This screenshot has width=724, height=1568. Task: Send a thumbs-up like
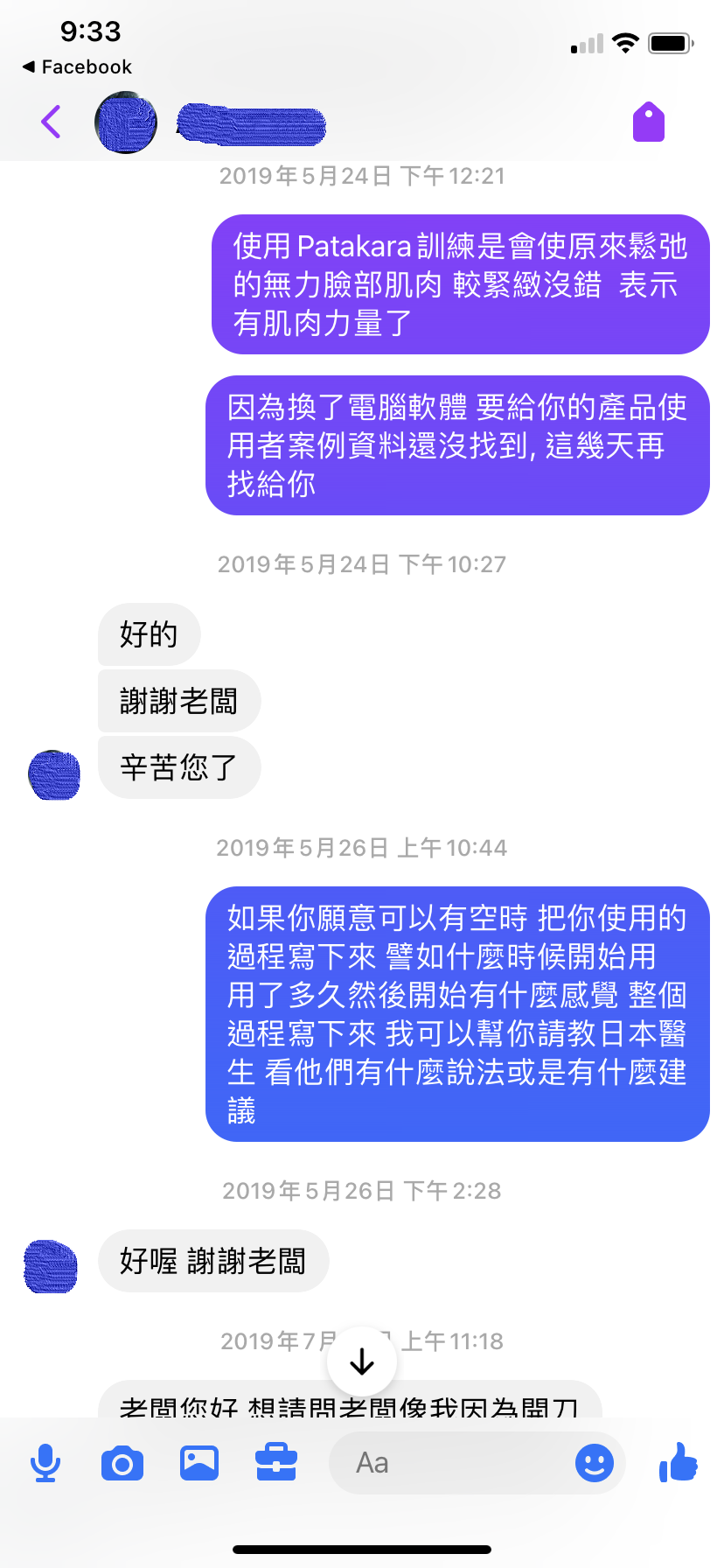pyautogui.click(x=679, y=1461)
